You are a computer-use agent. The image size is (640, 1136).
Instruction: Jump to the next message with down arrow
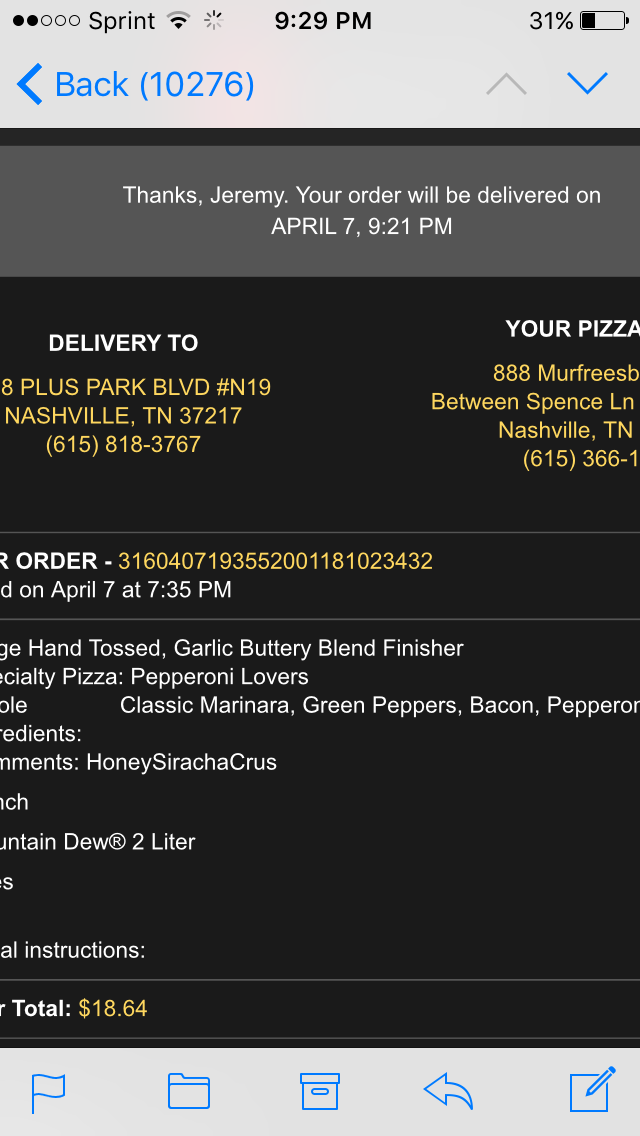587,83
